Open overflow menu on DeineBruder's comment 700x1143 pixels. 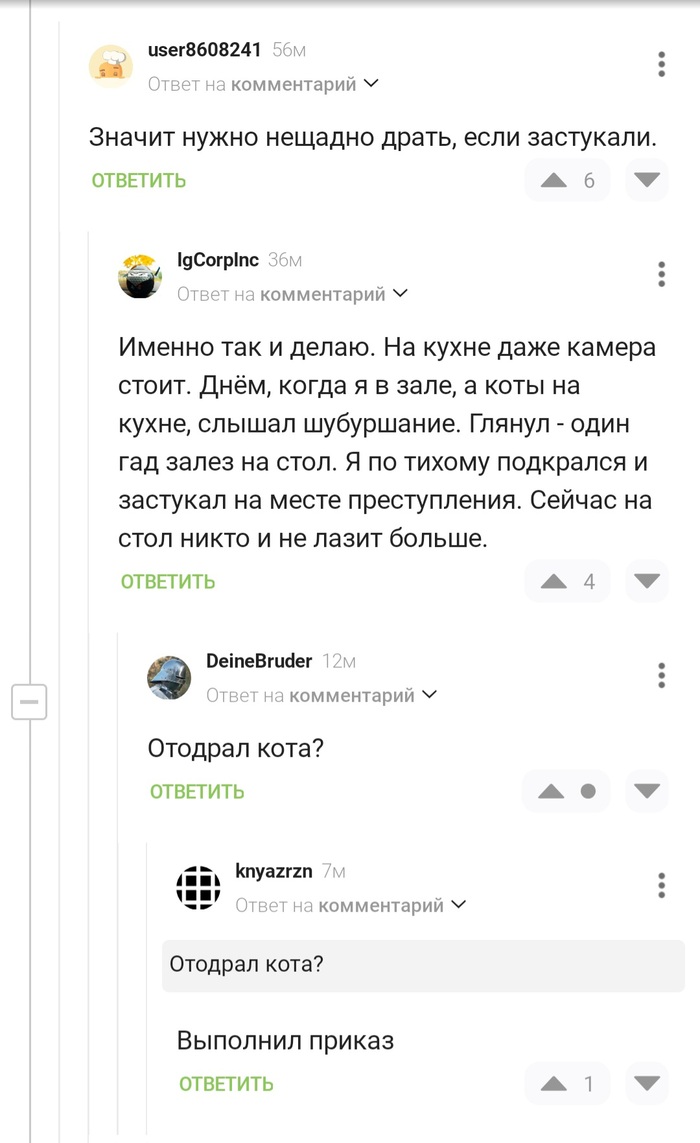click(661, 675)
